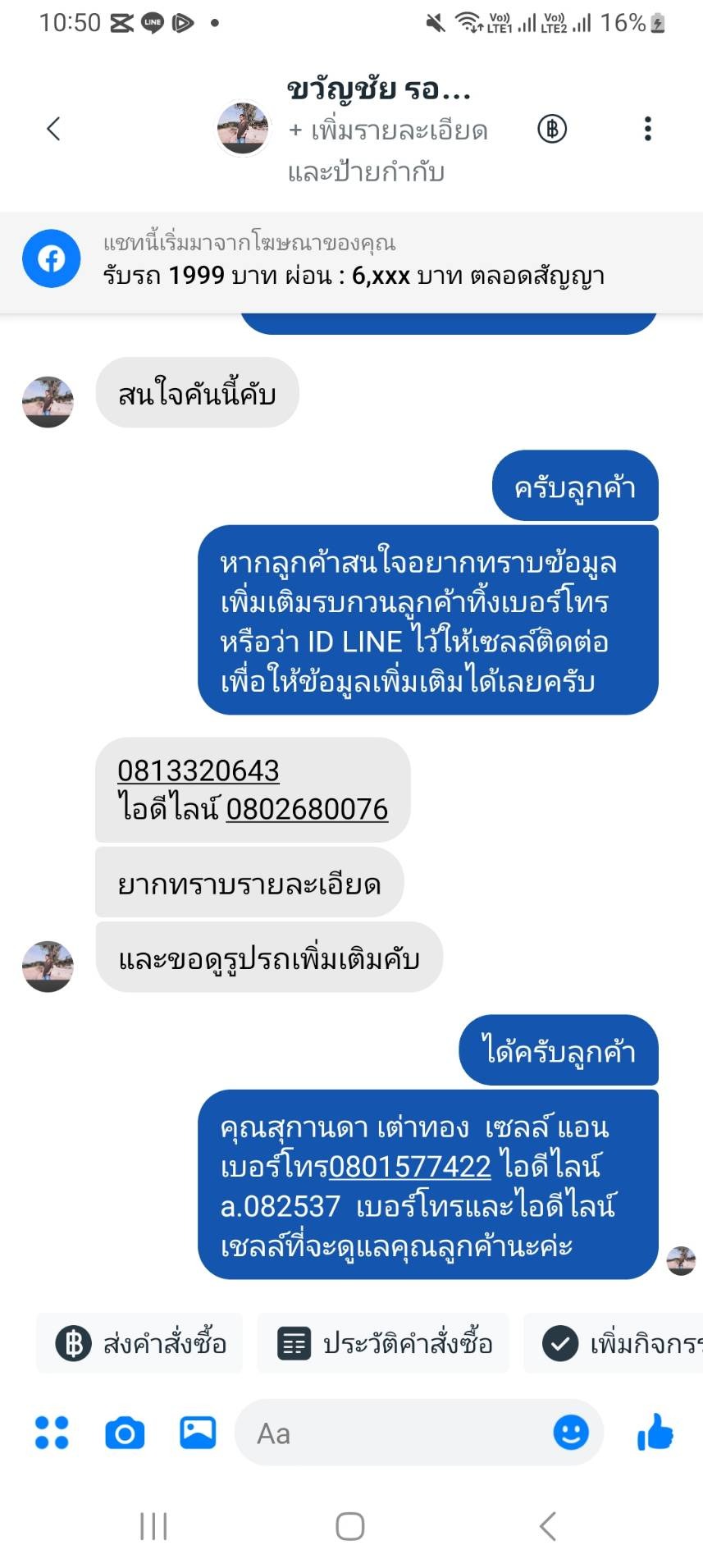Open the emoji picker smiley
This screenshot has height=1568, width=703.
[x=571, y=1433]
